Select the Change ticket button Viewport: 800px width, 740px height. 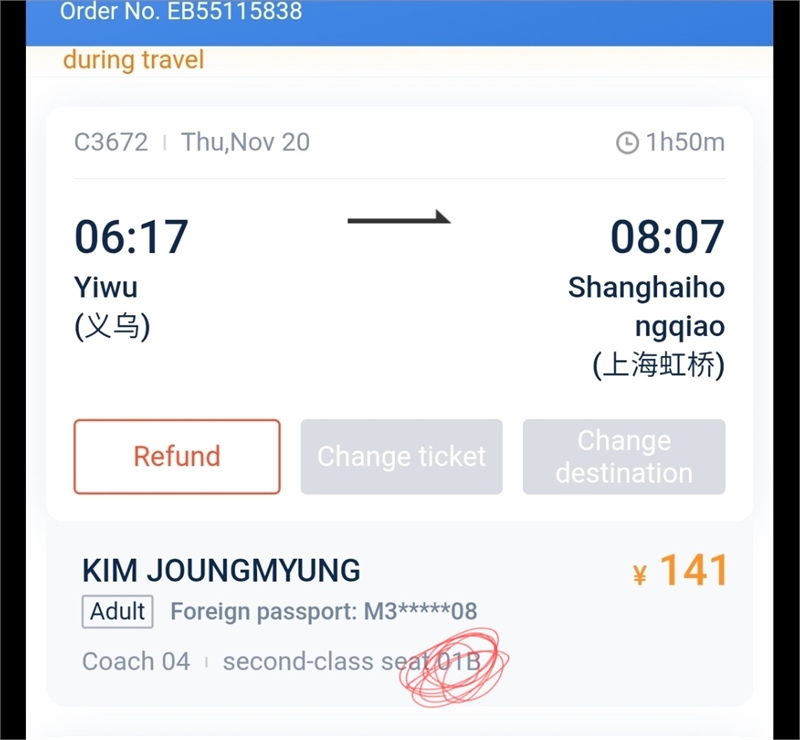tap(401, 457)
